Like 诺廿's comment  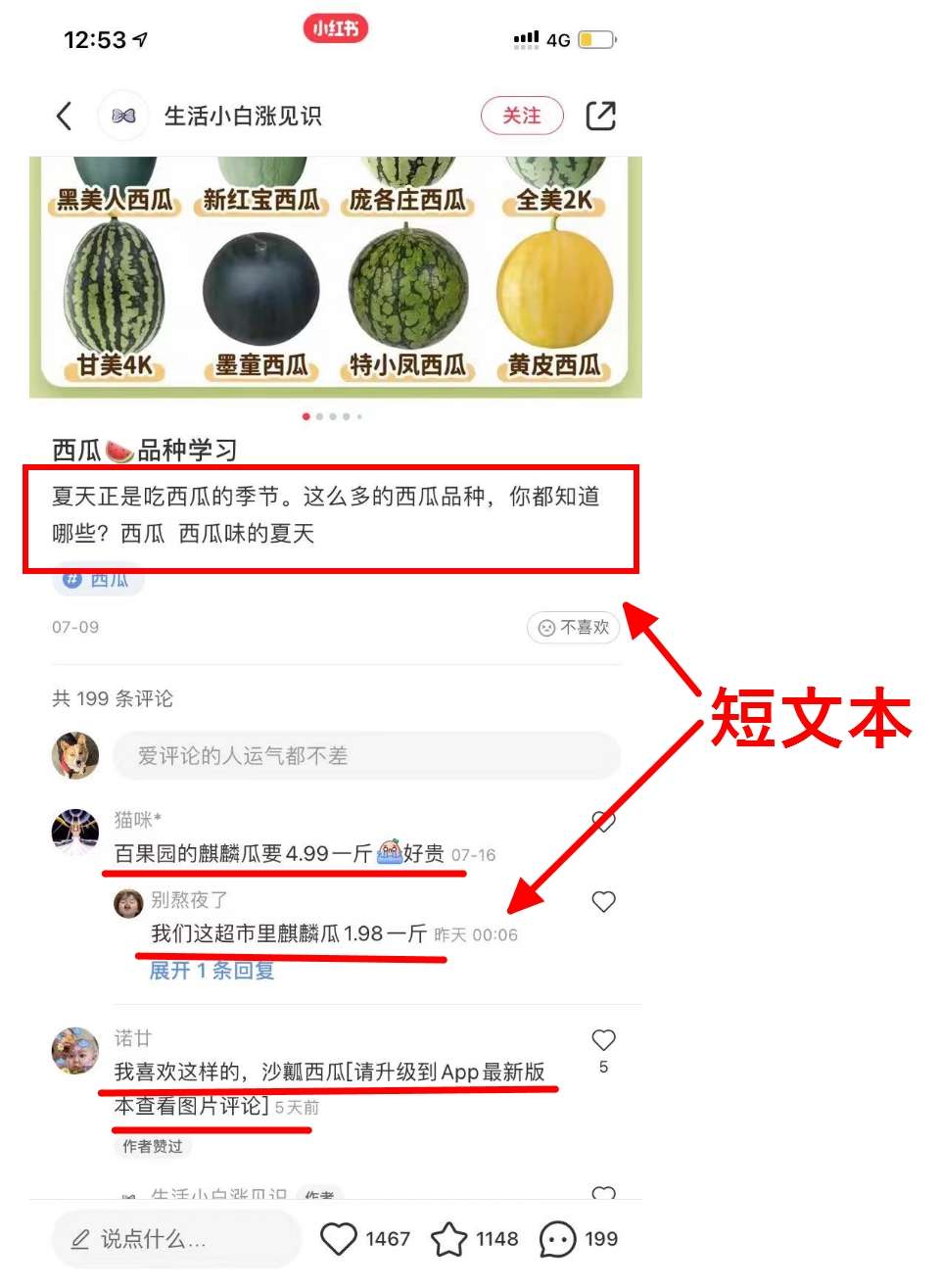tap(603, 1040)
